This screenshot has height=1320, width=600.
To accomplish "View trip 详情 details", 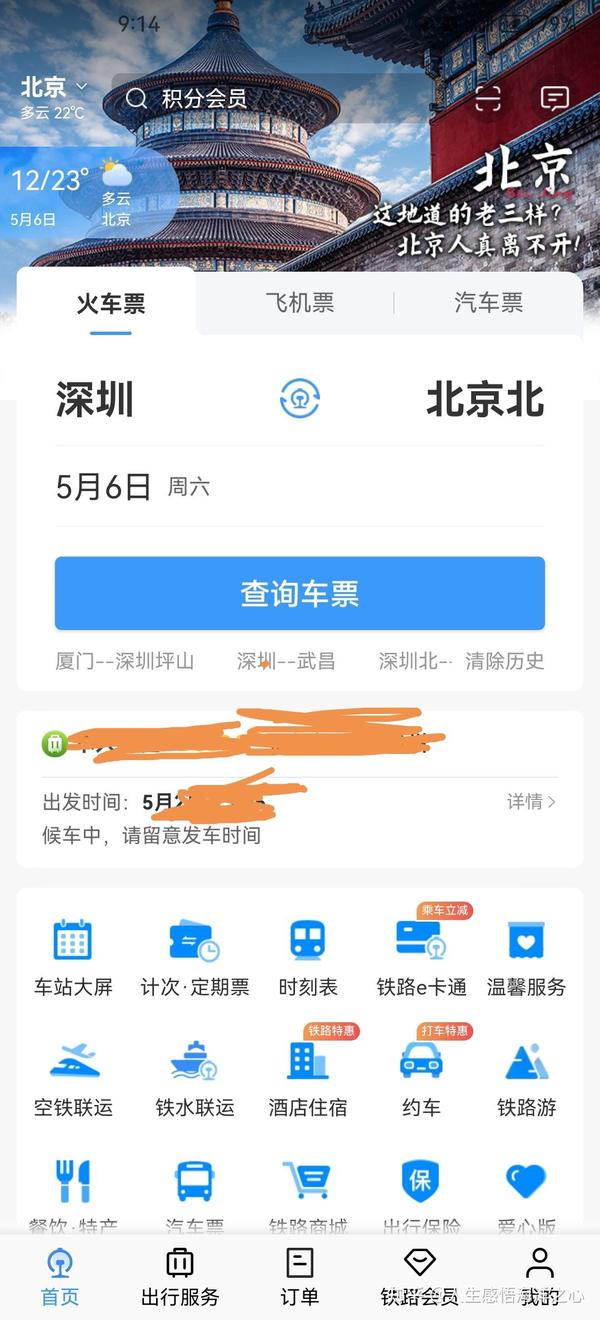I will click(531, 802).
